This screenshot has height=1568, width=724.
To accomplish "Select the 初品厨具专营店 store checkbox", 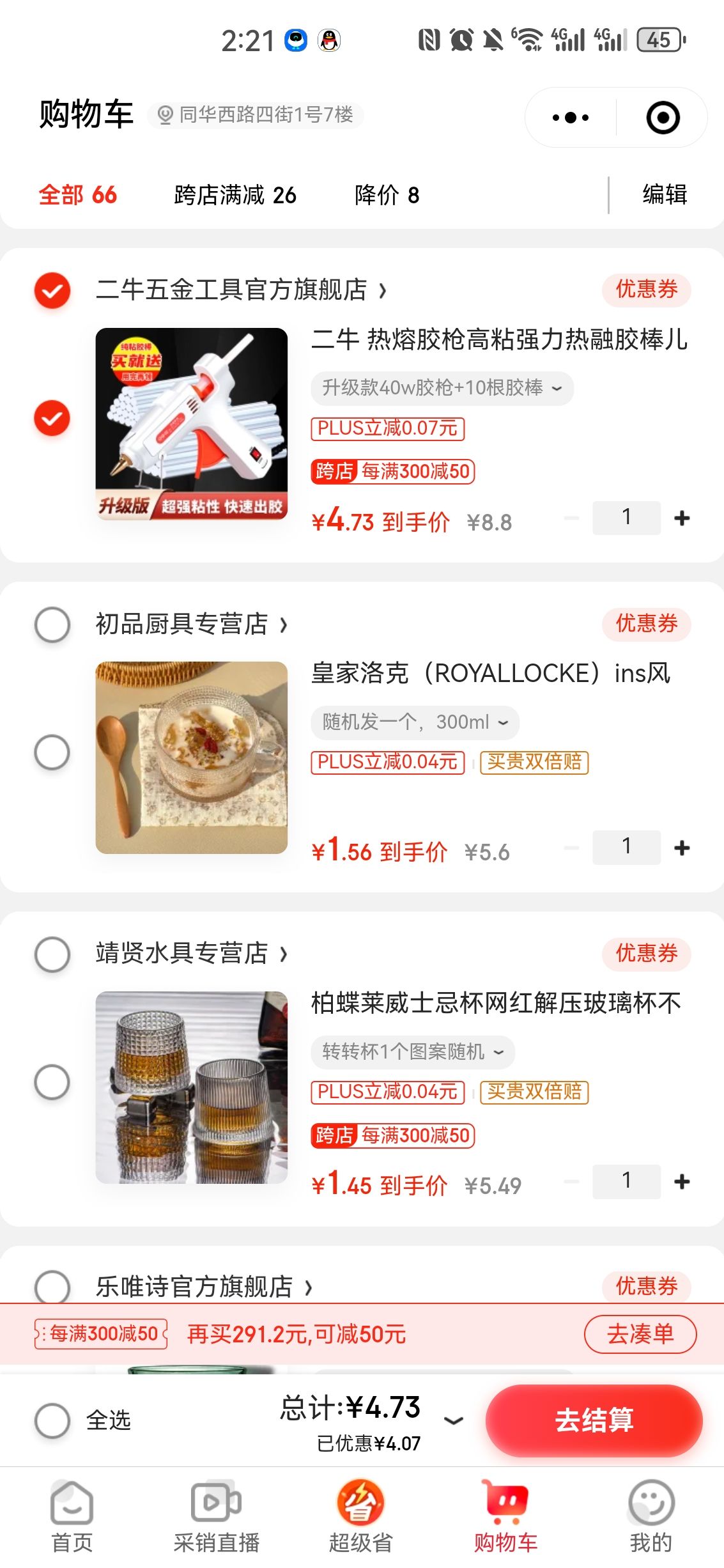I will (x=52, y=625).
